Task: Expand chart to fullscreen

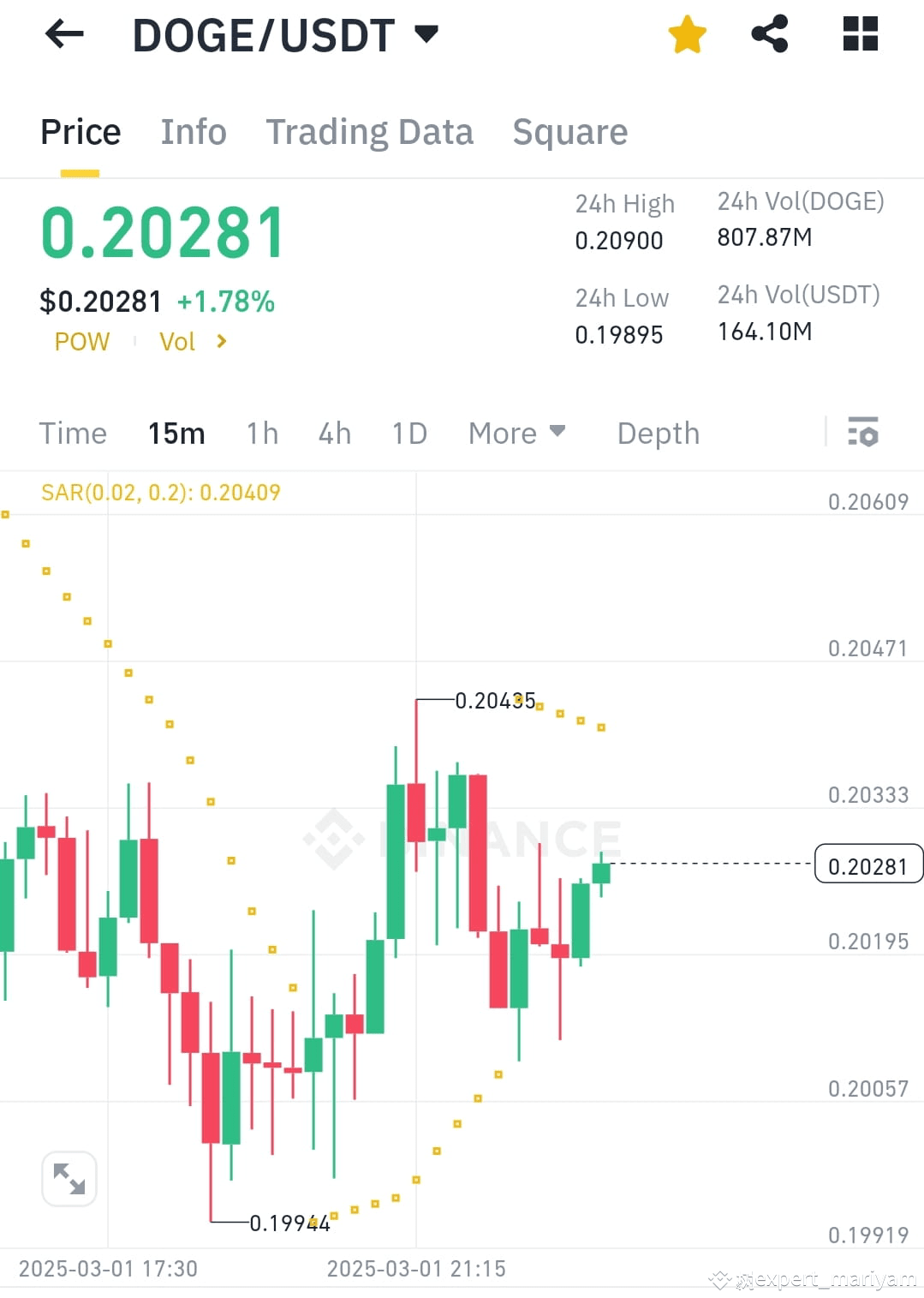Action: (69, 1179)
